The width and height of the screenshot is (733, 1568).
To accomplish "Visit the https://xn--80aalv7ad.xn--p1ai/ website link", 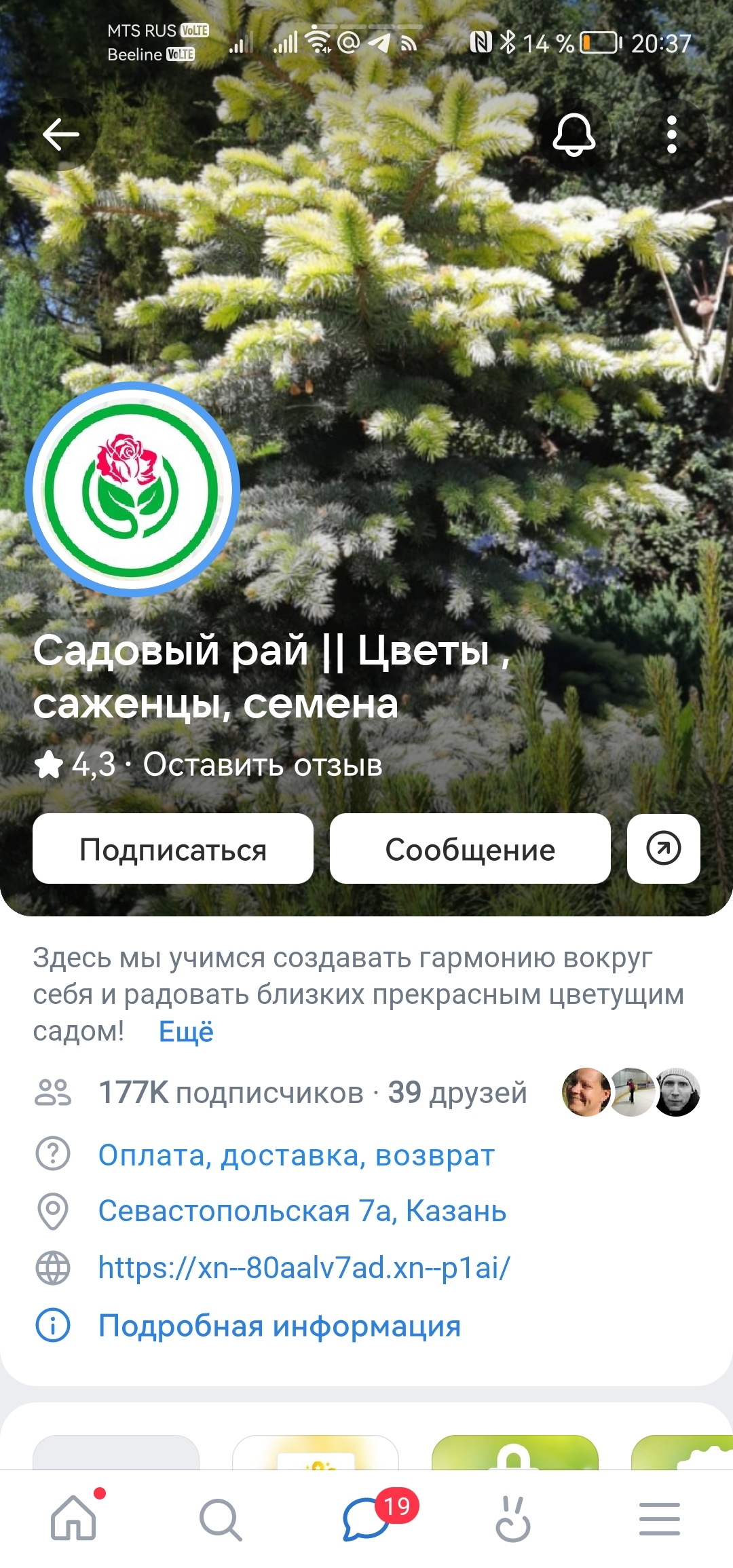I will pyautogui.click(x=304, y=1268).
